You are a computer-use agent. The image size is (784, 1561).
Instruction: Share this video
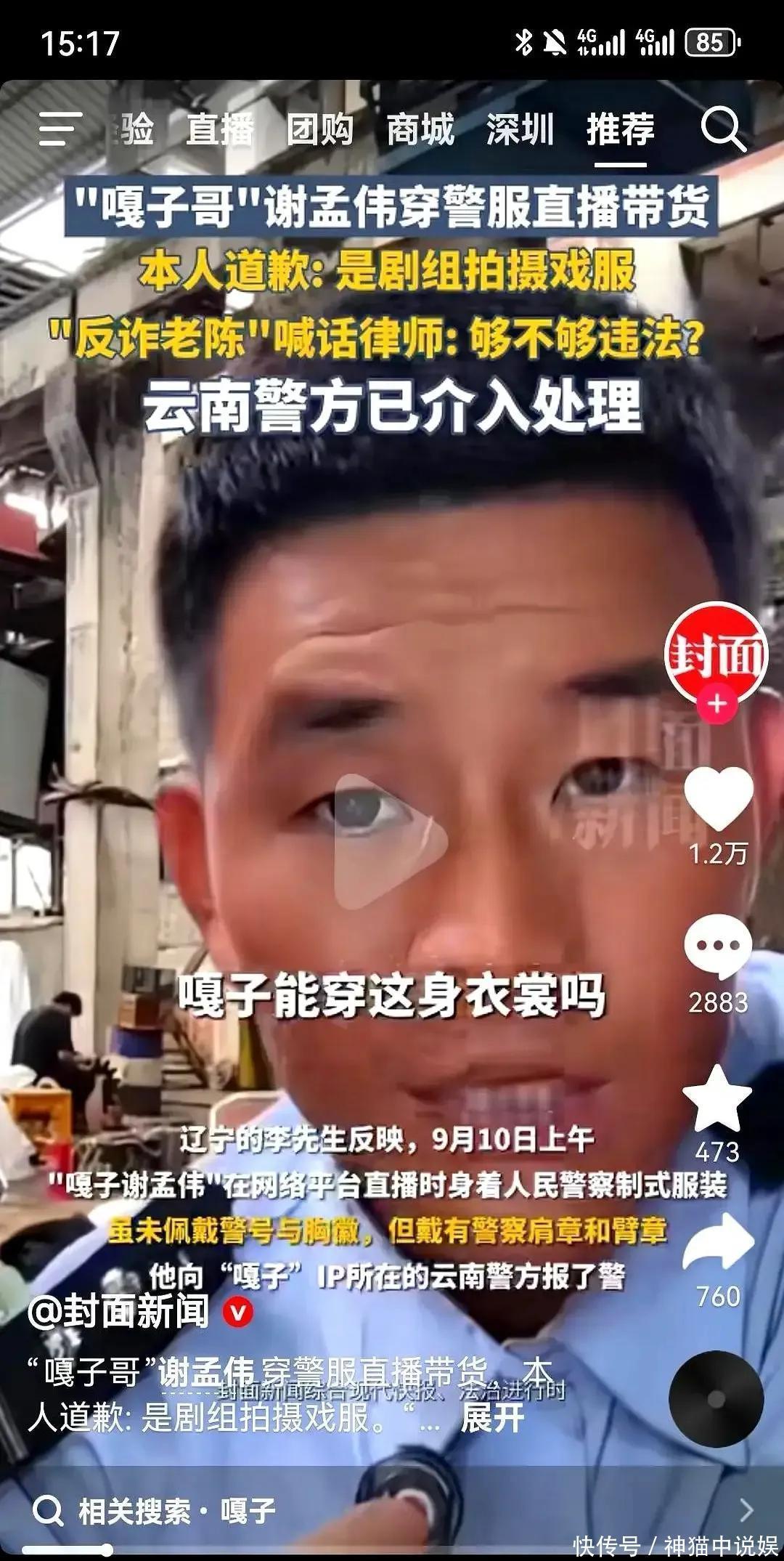[718, 1244]
